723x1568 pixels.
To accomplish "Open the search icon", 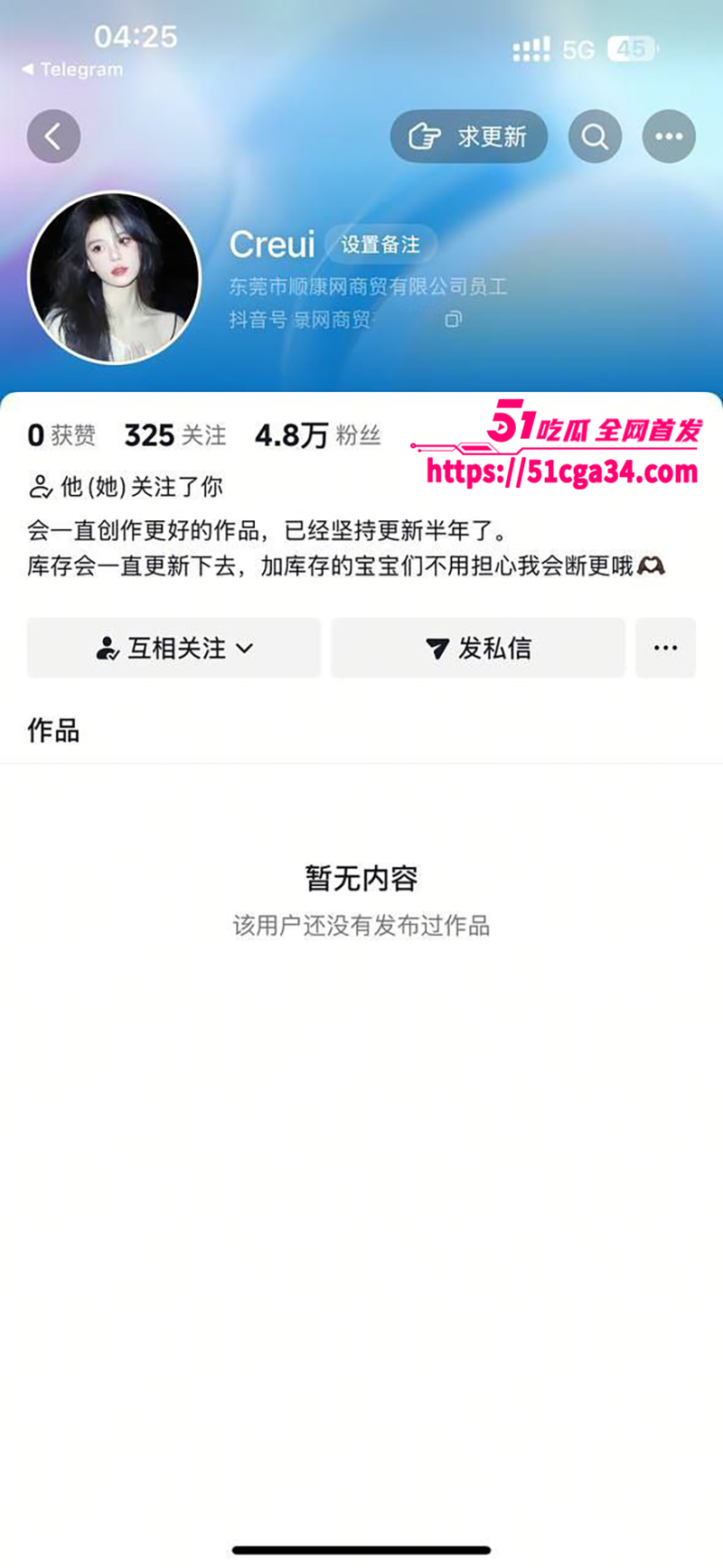I will (595, 136).
